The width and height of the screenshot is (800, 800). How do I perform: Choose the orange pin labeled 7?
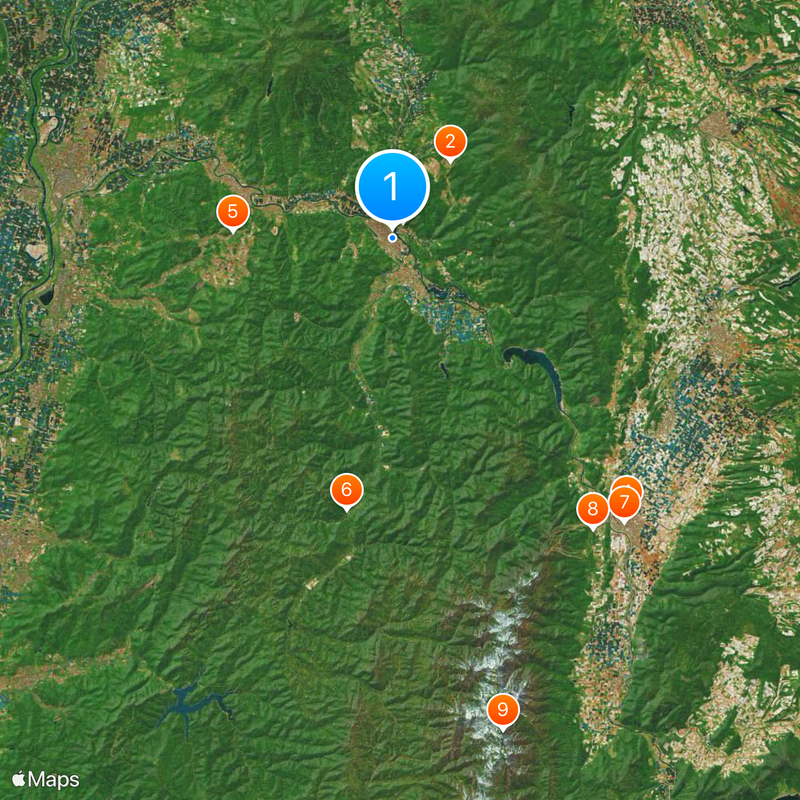[625, 501]
